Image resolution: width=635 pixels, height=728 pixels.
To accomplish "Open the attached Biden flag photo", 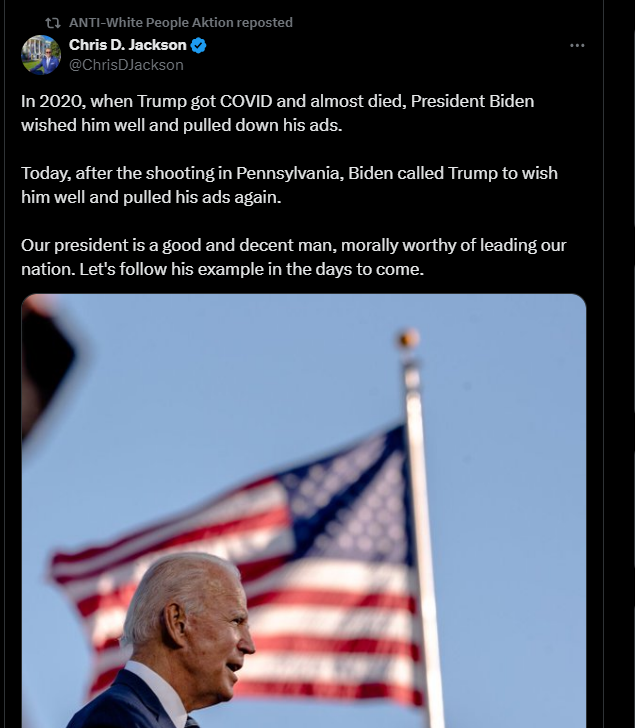I will 303,510.
